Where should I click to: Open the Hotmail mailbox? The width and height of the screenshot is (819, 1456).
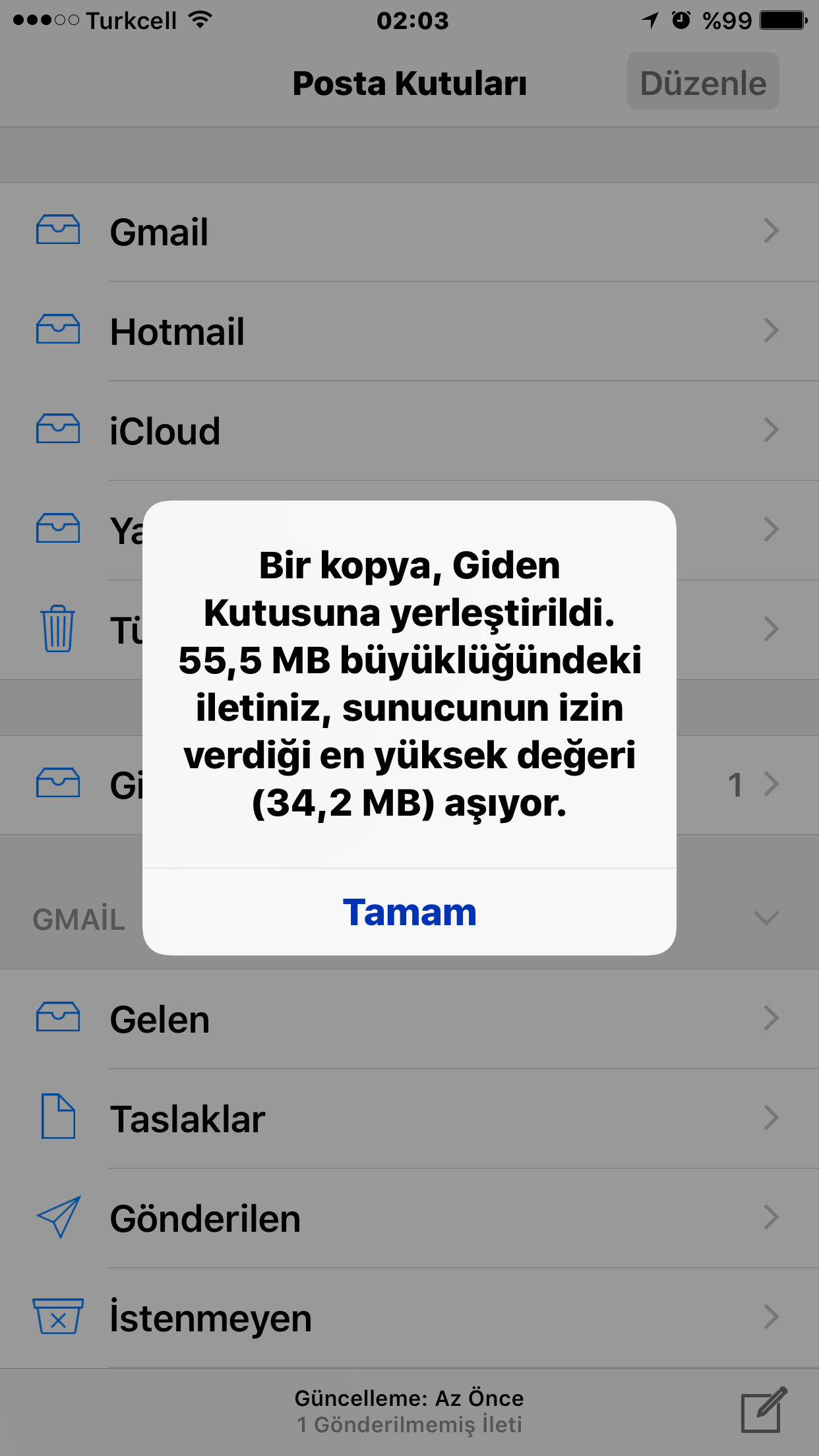[409, 332]
